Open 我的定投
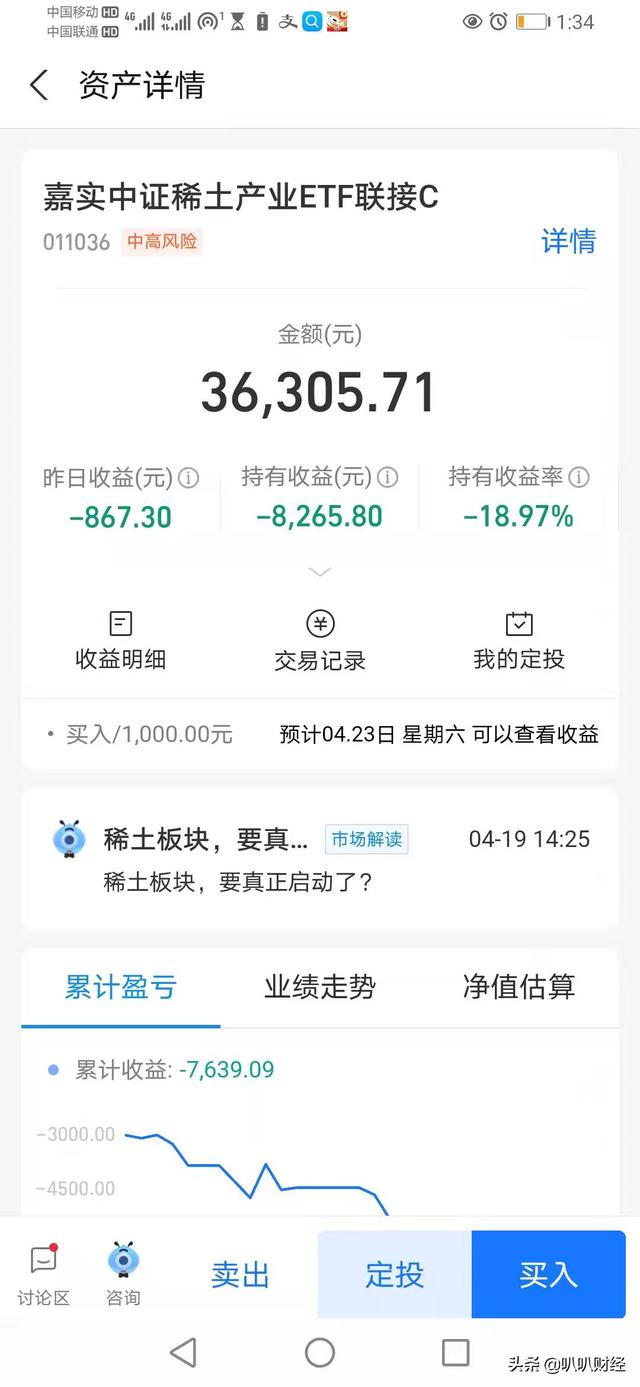The image size is (640, 1387). tap(518, 641)
